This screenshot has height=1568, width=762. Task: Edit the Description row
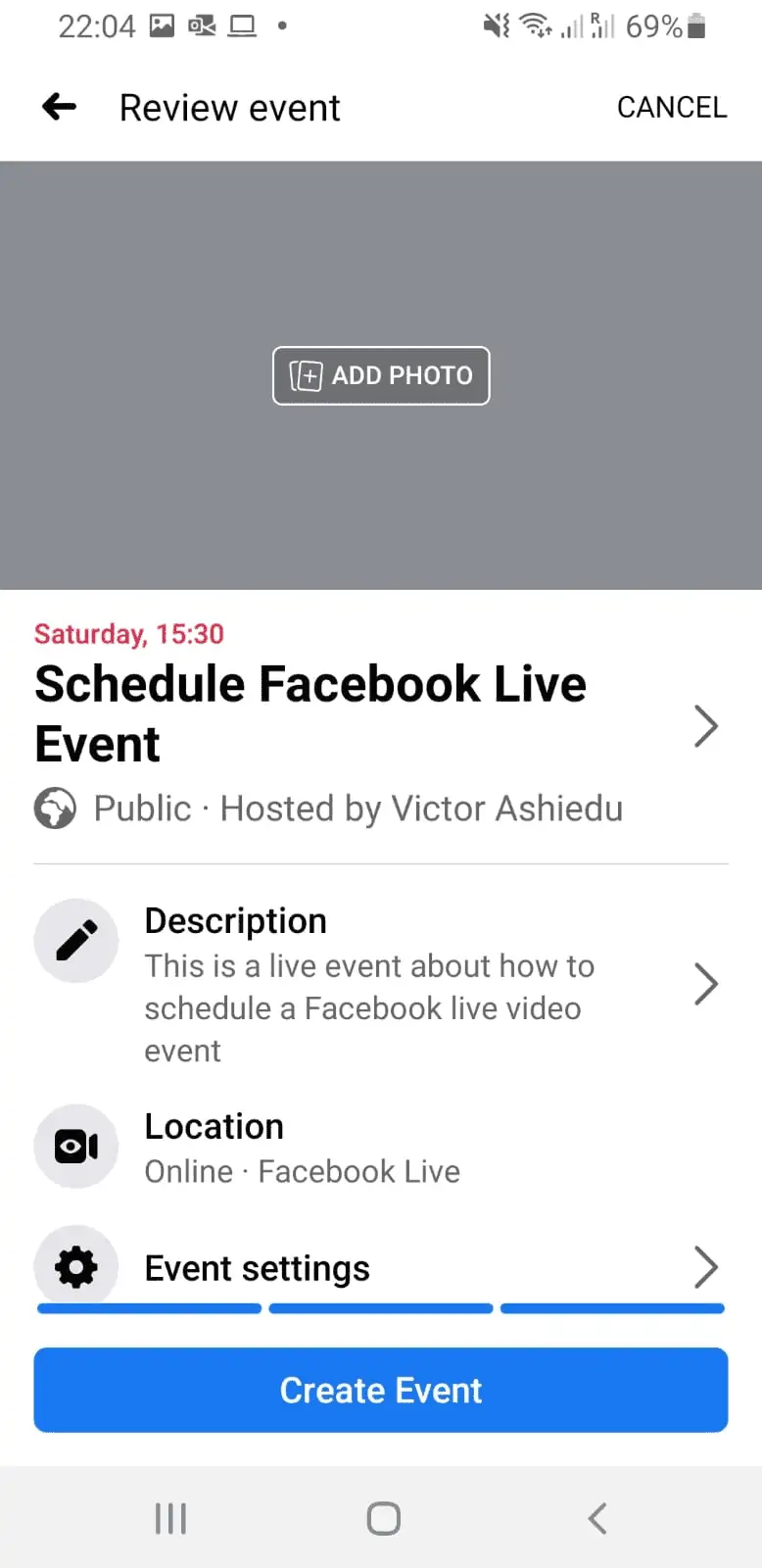tap(381, 984)
